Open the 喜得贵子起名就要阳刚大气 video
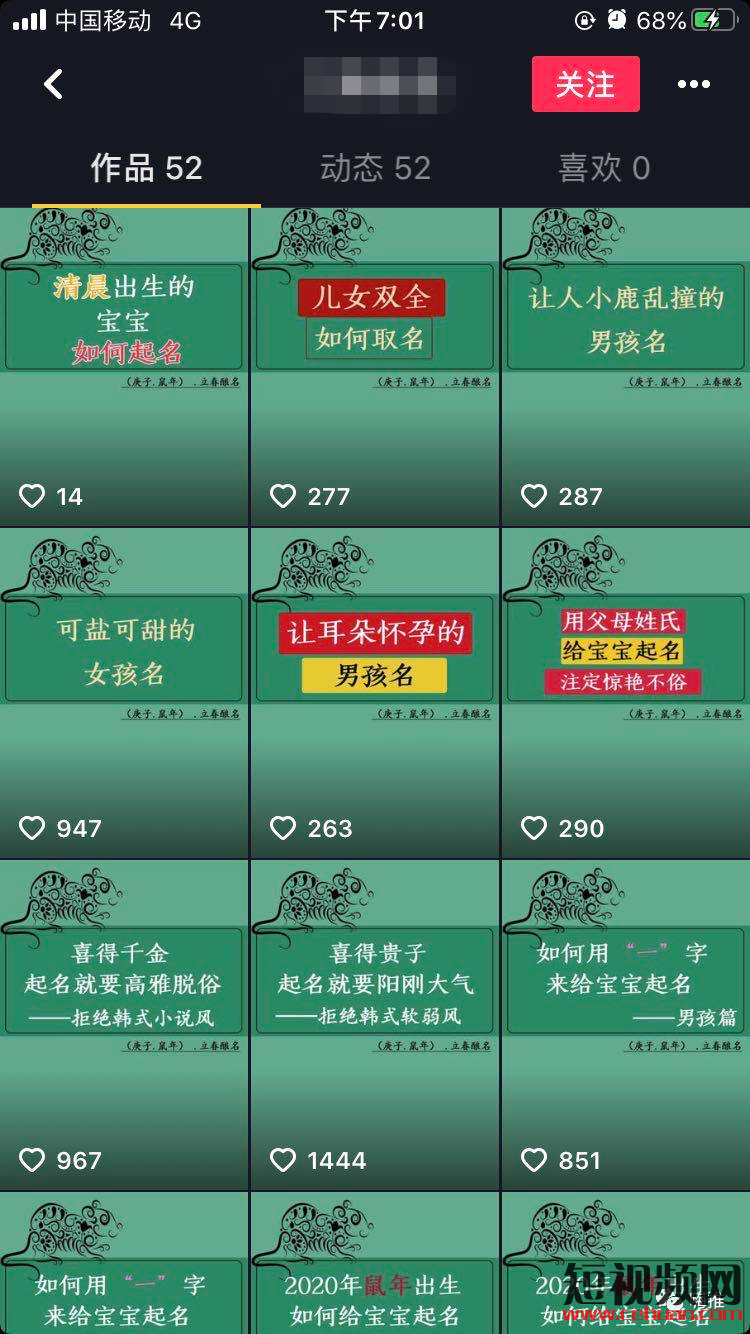This screenshot has width=750, height=1334. 374,1025
